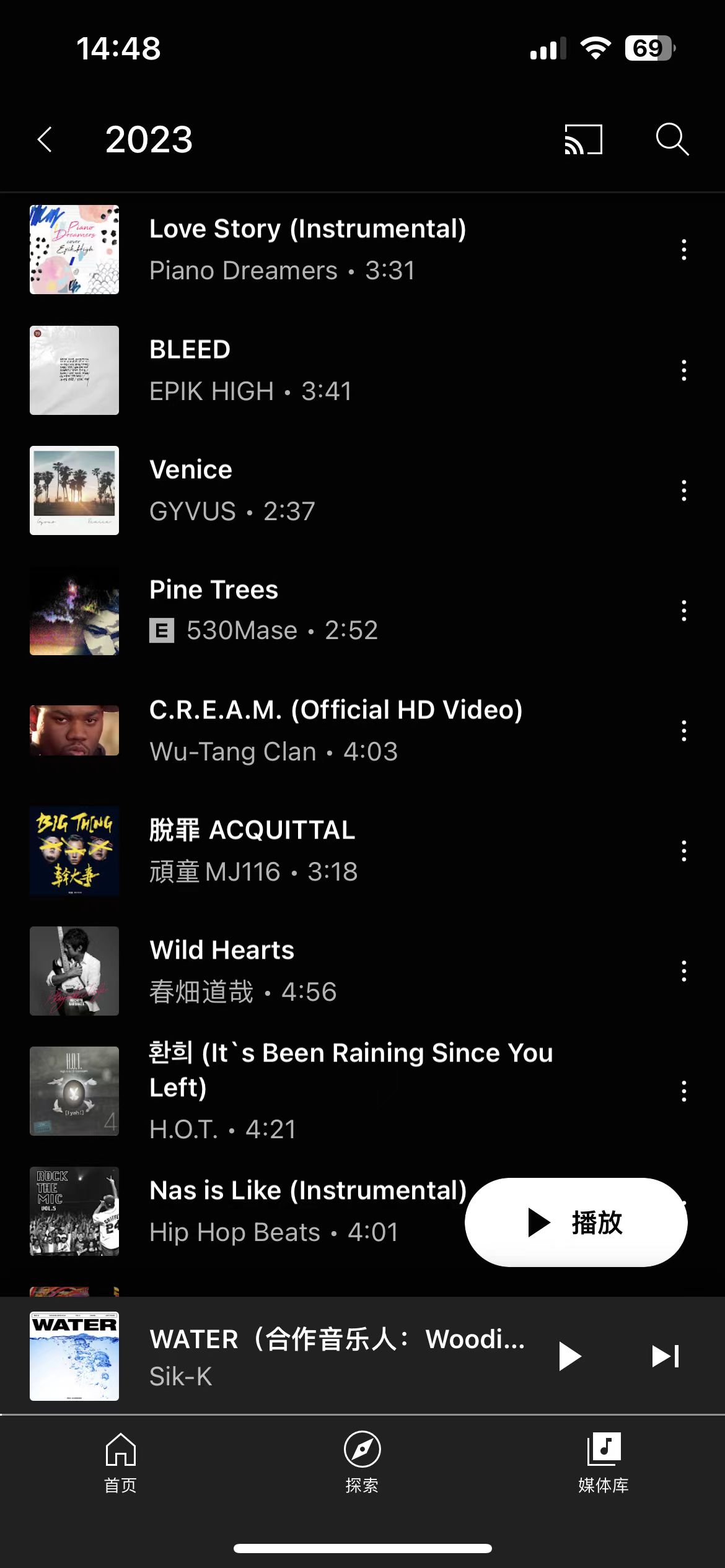Open search in the playlist
The width and height of the screenshot is (725, 1568).
click(672, 139)
